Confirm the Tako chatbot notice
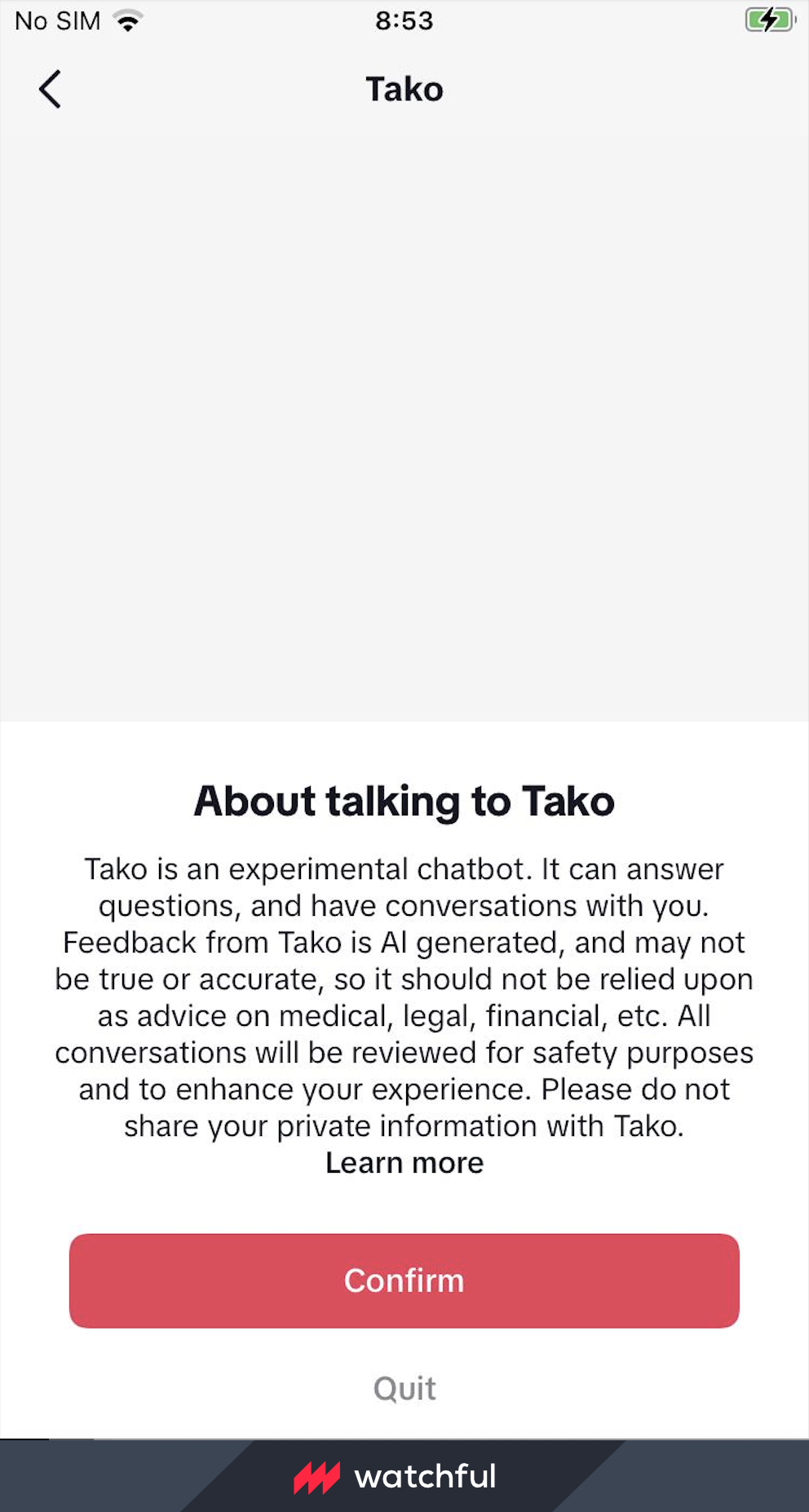The width and height of the screenshot is (809, 1512). 404,1280
